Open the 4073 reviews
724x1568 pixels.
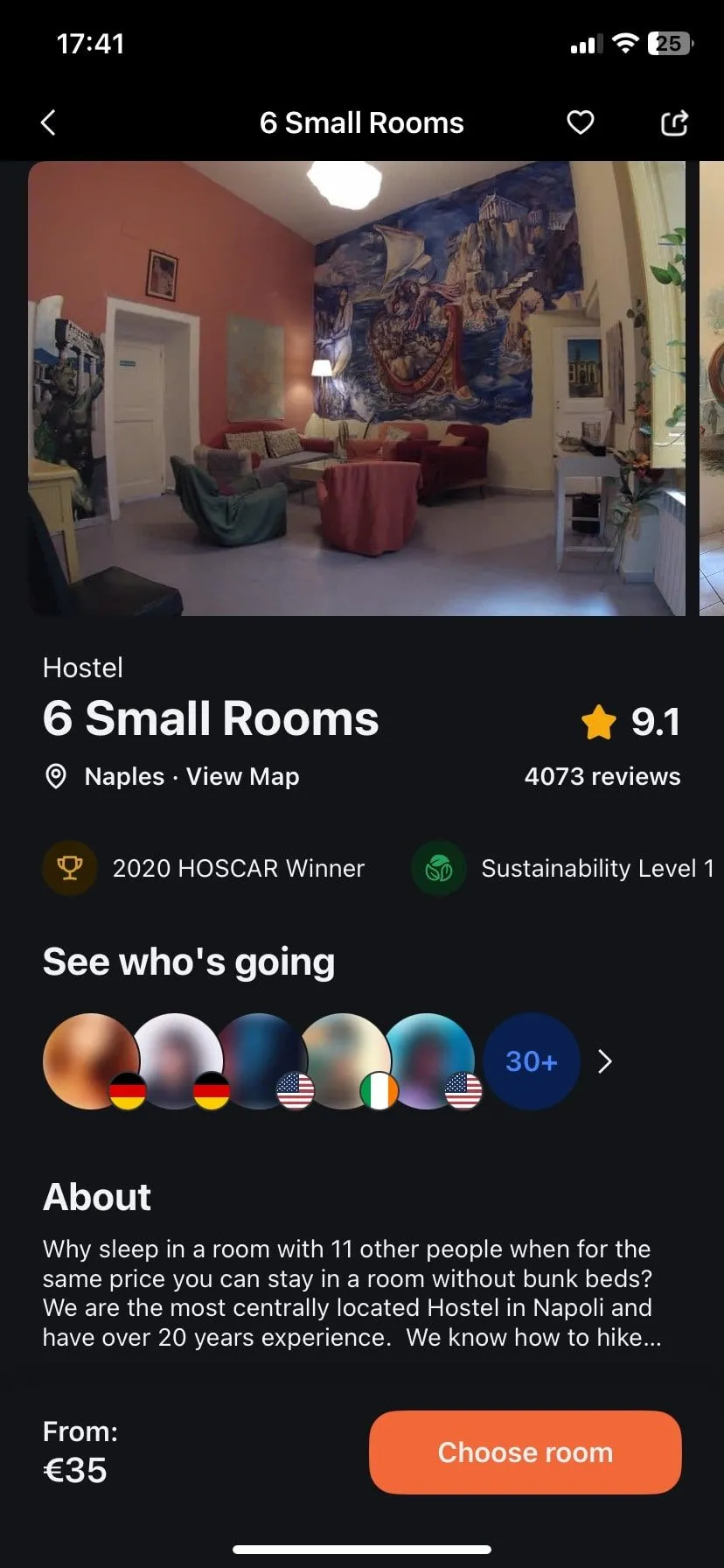(x=602, y=776)
